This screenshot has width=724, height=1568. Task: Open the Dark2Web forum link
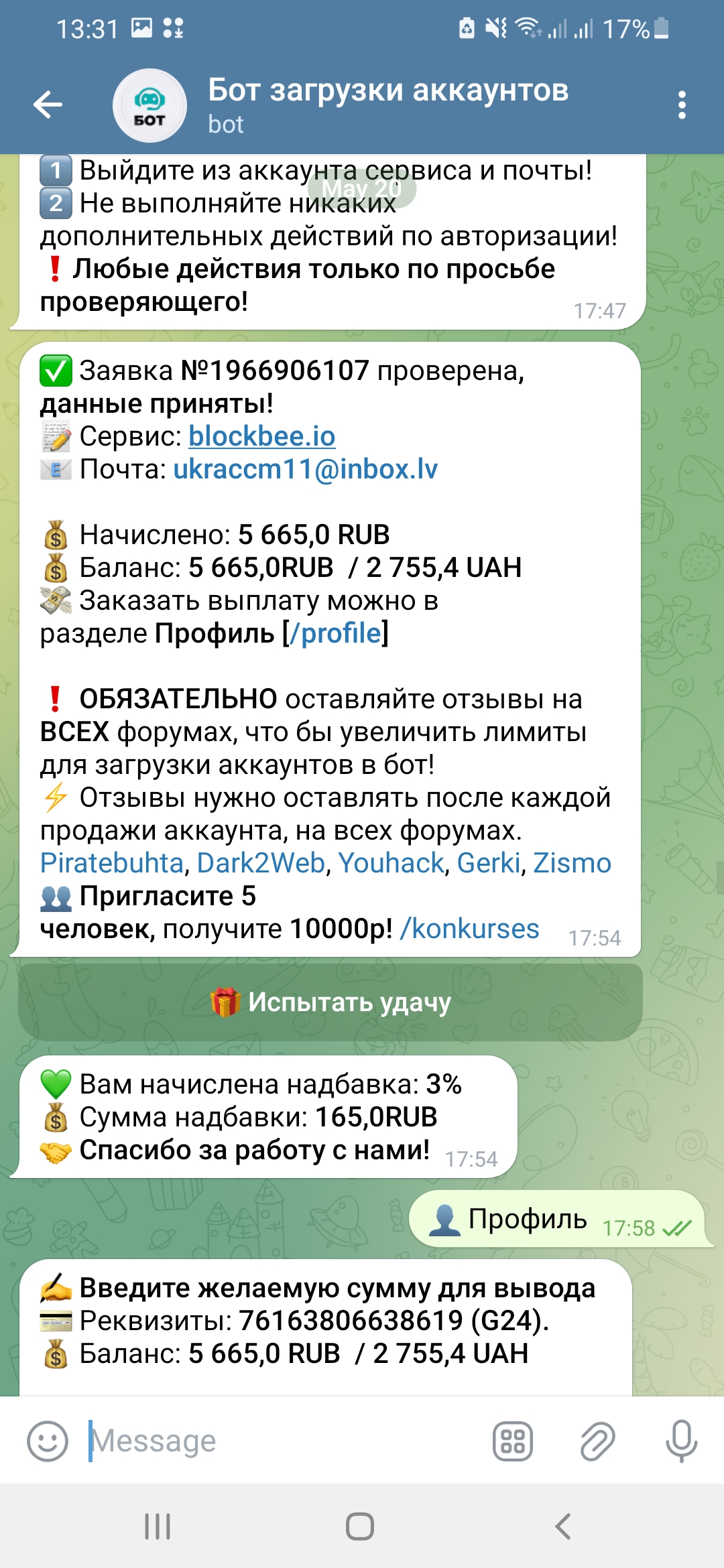tap(261, 863)
